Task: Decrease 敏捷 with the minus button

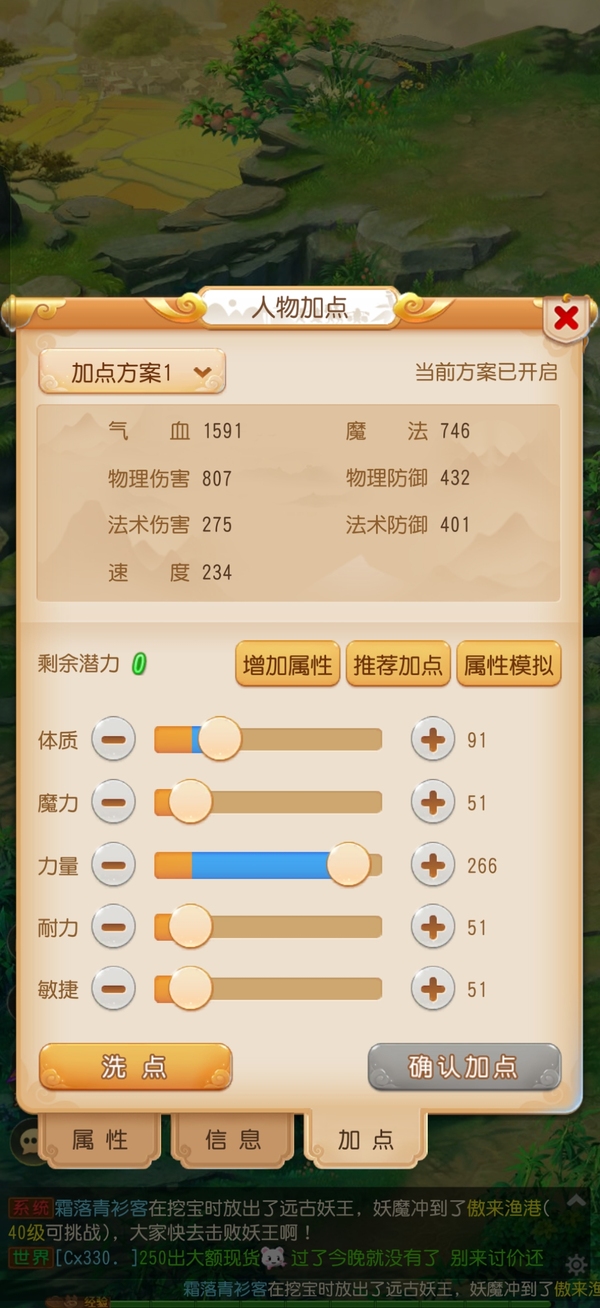Action: 113,989
